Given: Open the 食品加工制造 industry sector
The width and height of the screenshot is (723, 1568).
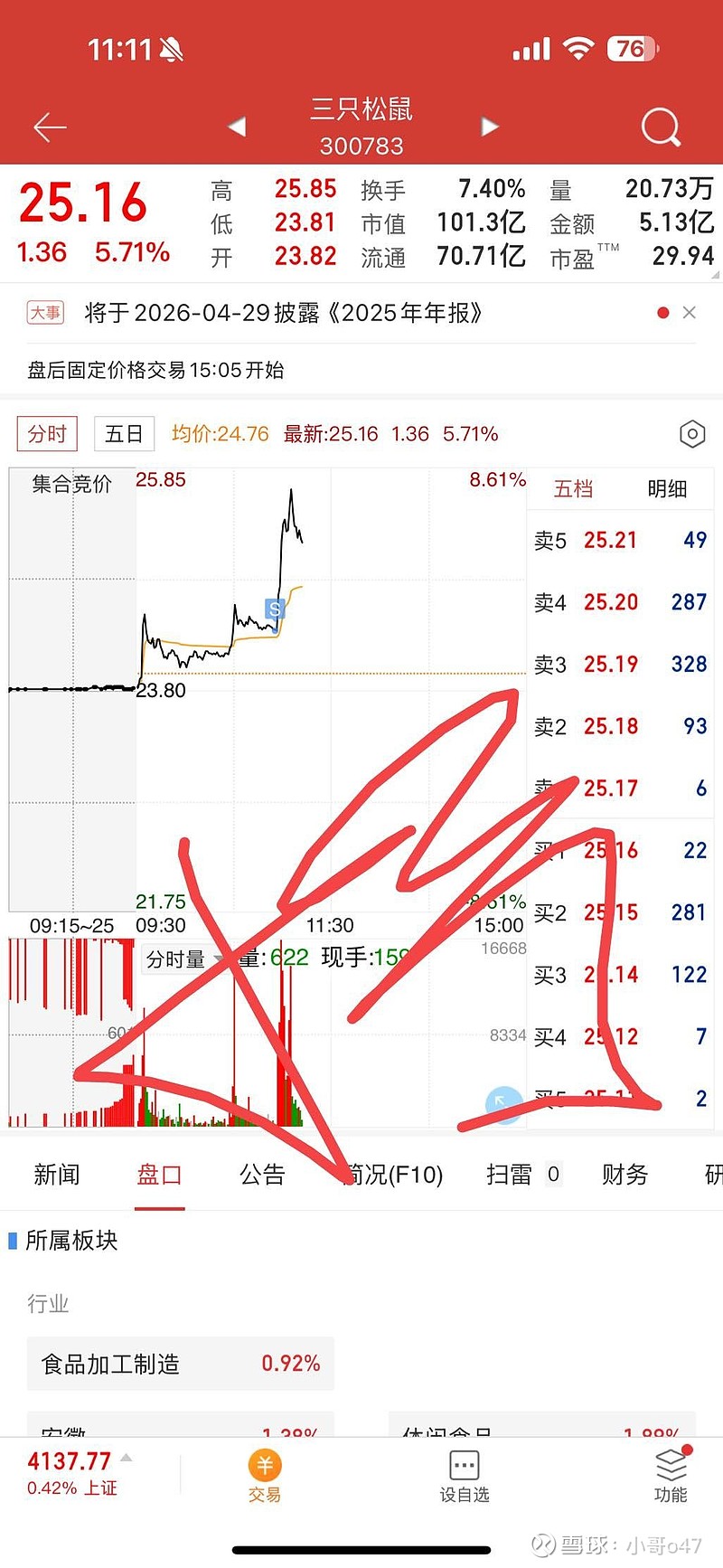Looking at the screenshot, I should [181, 1364].
